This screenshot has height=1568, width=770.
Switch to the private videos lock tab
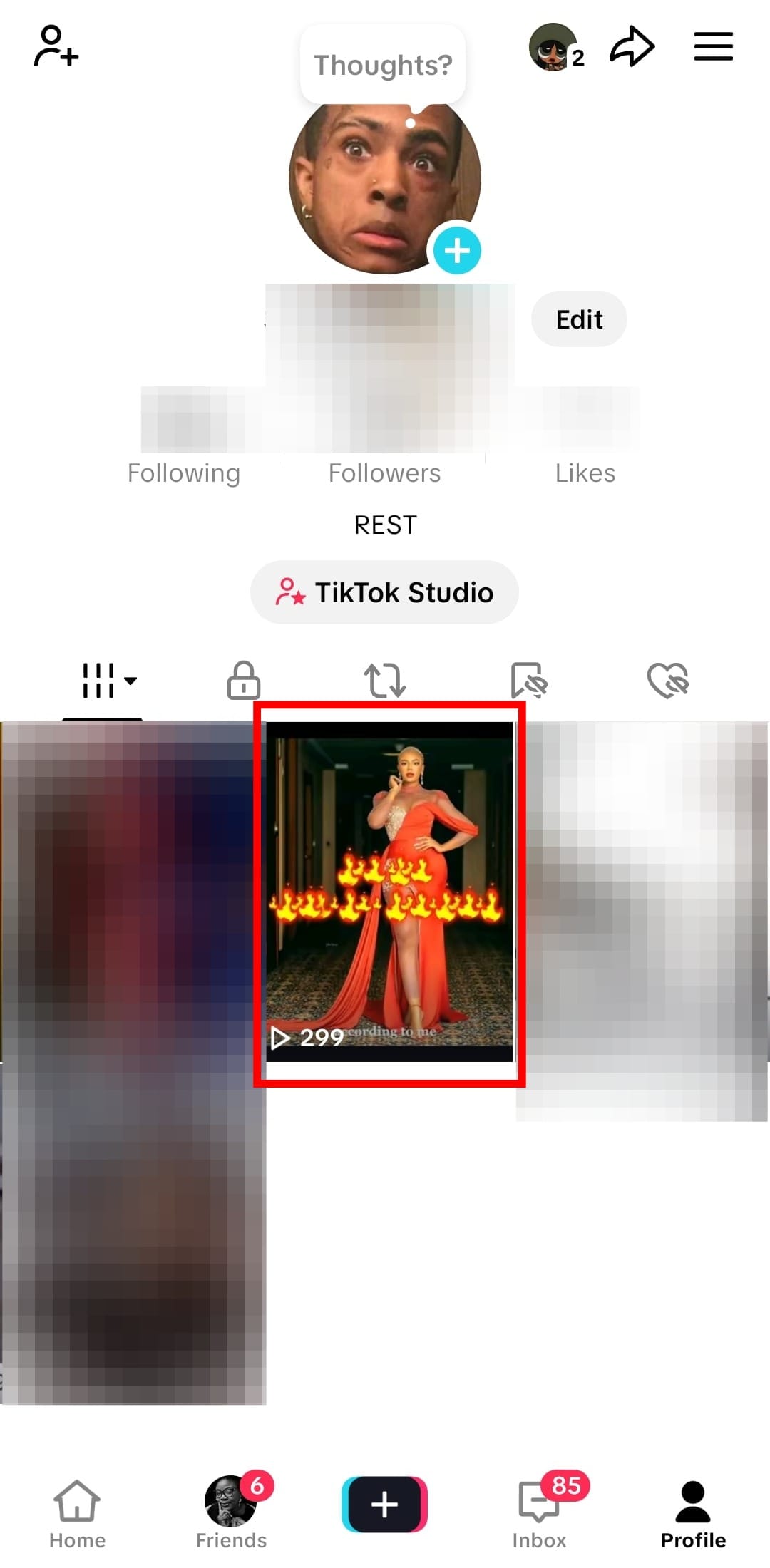click(x=243, y=680)
